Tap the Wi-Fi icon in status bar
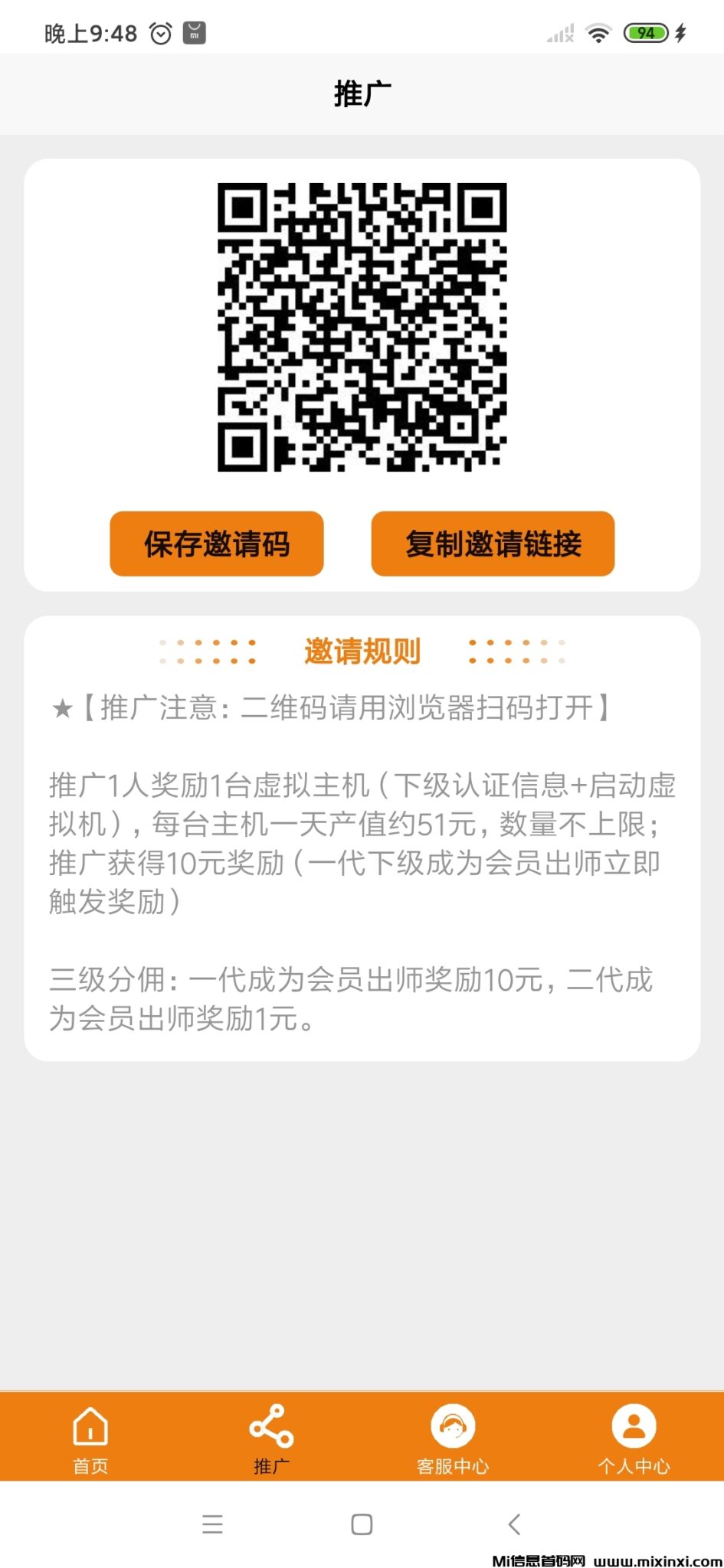The image size is (724, 1568). point(598,33)
